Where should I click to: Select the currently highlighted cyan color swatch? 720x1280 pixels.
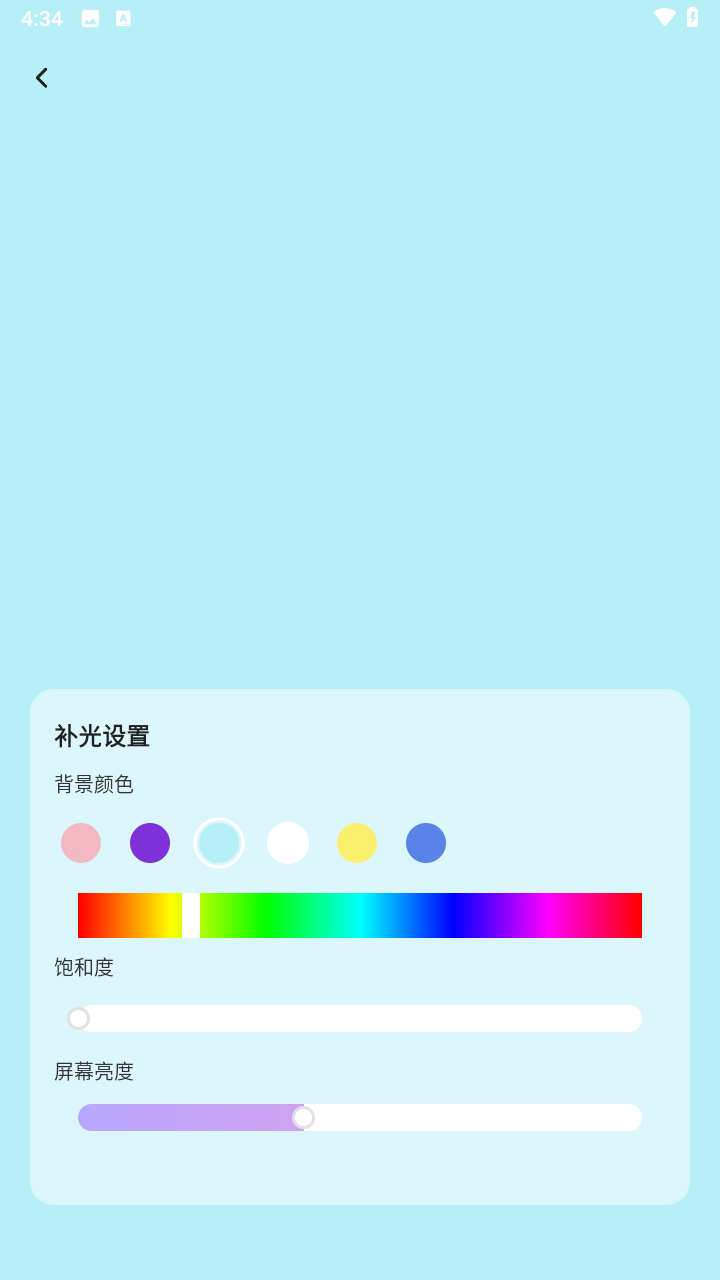219,843
